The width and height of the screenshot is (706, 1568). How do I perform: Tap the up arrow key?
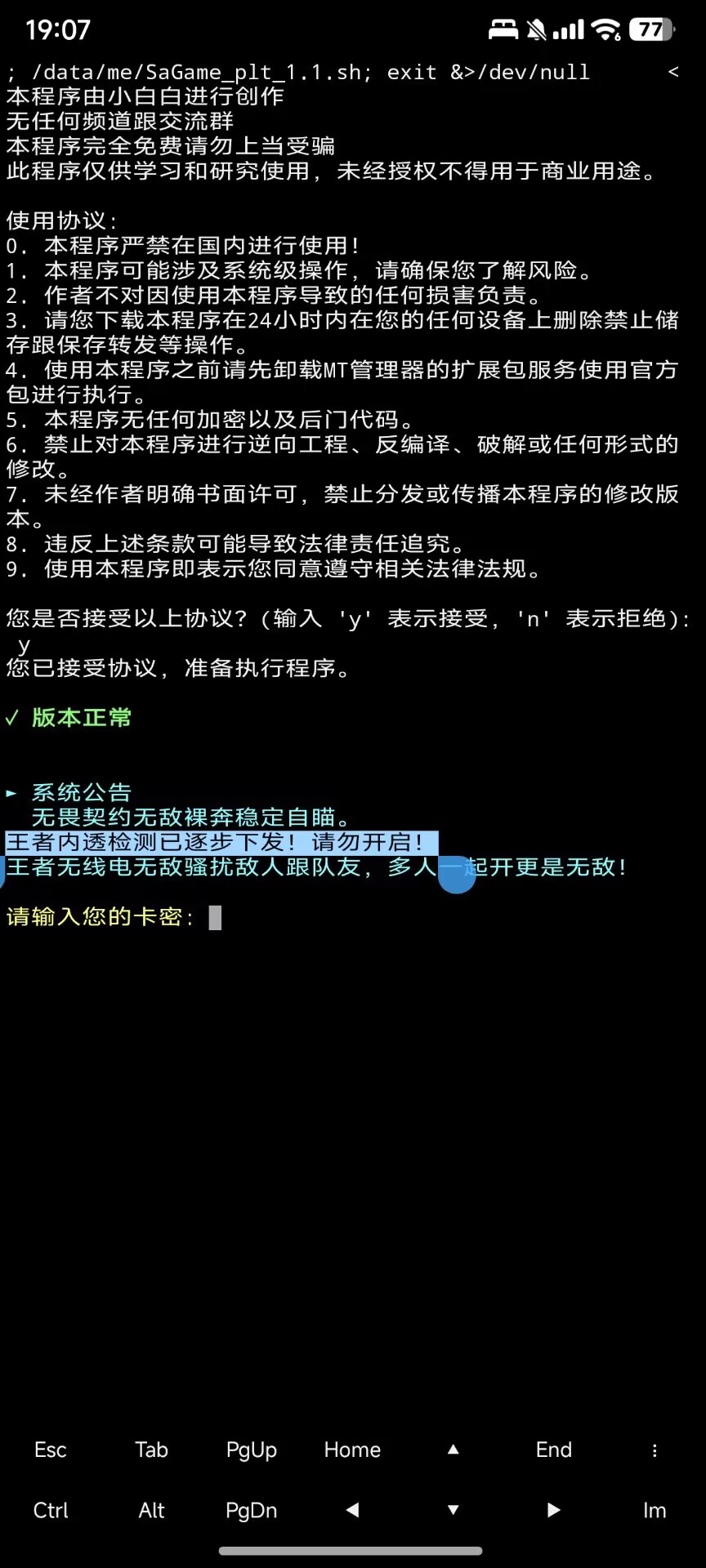coord(453,1450)
